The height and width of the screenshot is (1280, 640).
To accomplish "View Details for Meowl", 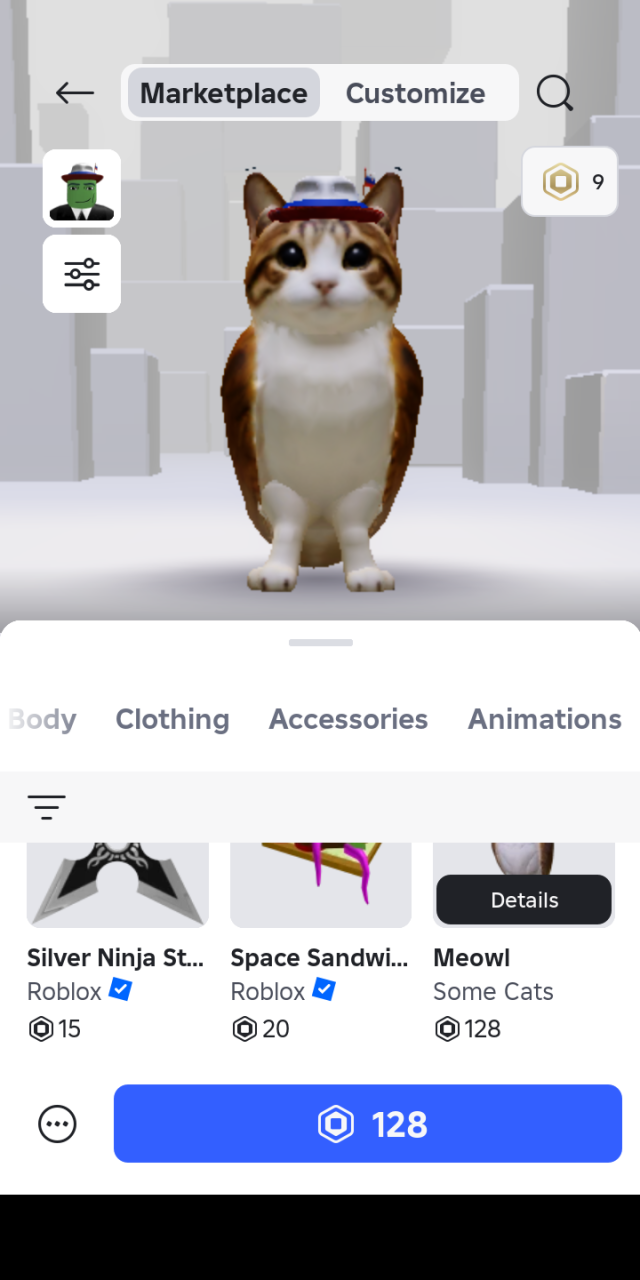I will pyautogui.click(x=524, y=900).
